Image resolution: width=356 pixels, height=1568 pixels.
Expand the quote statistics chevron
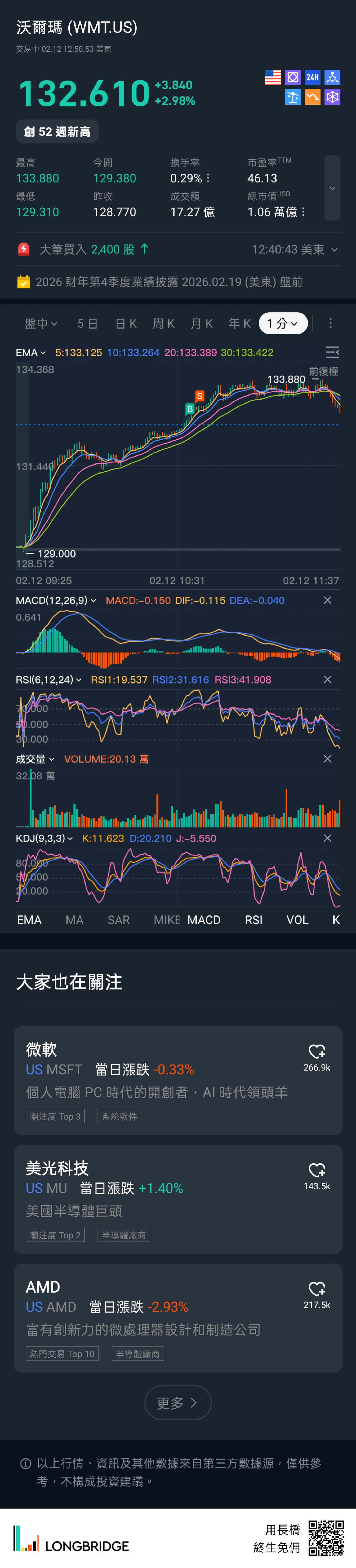(x=332, y=188)
